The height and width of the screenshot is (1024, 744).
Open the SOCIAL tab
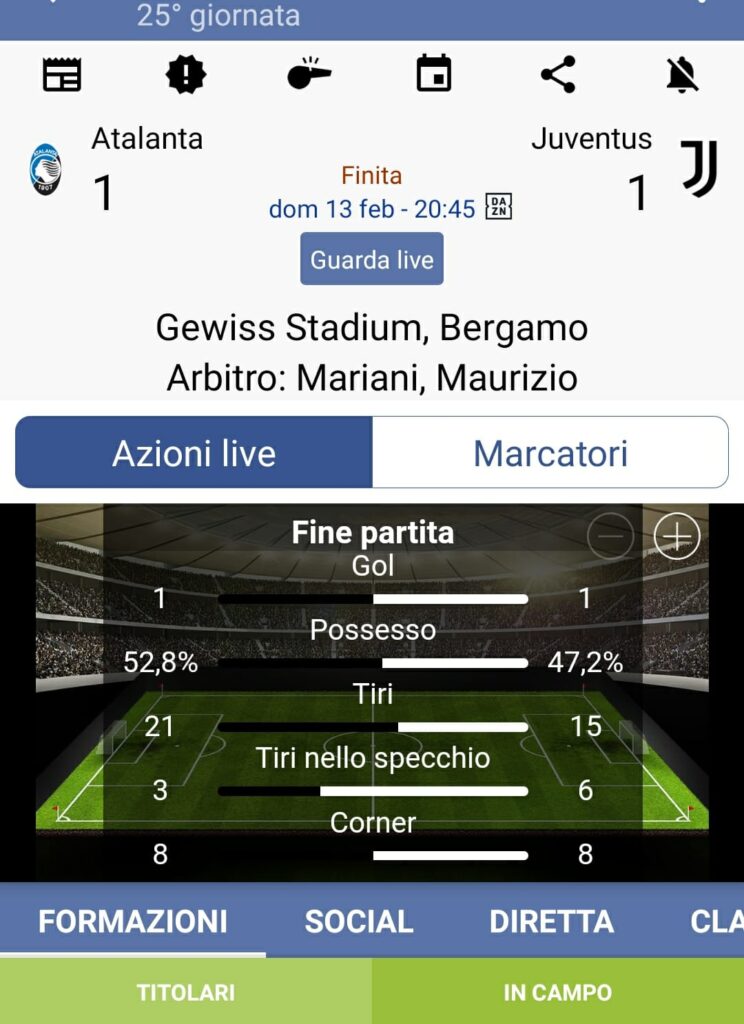[359, 921]
